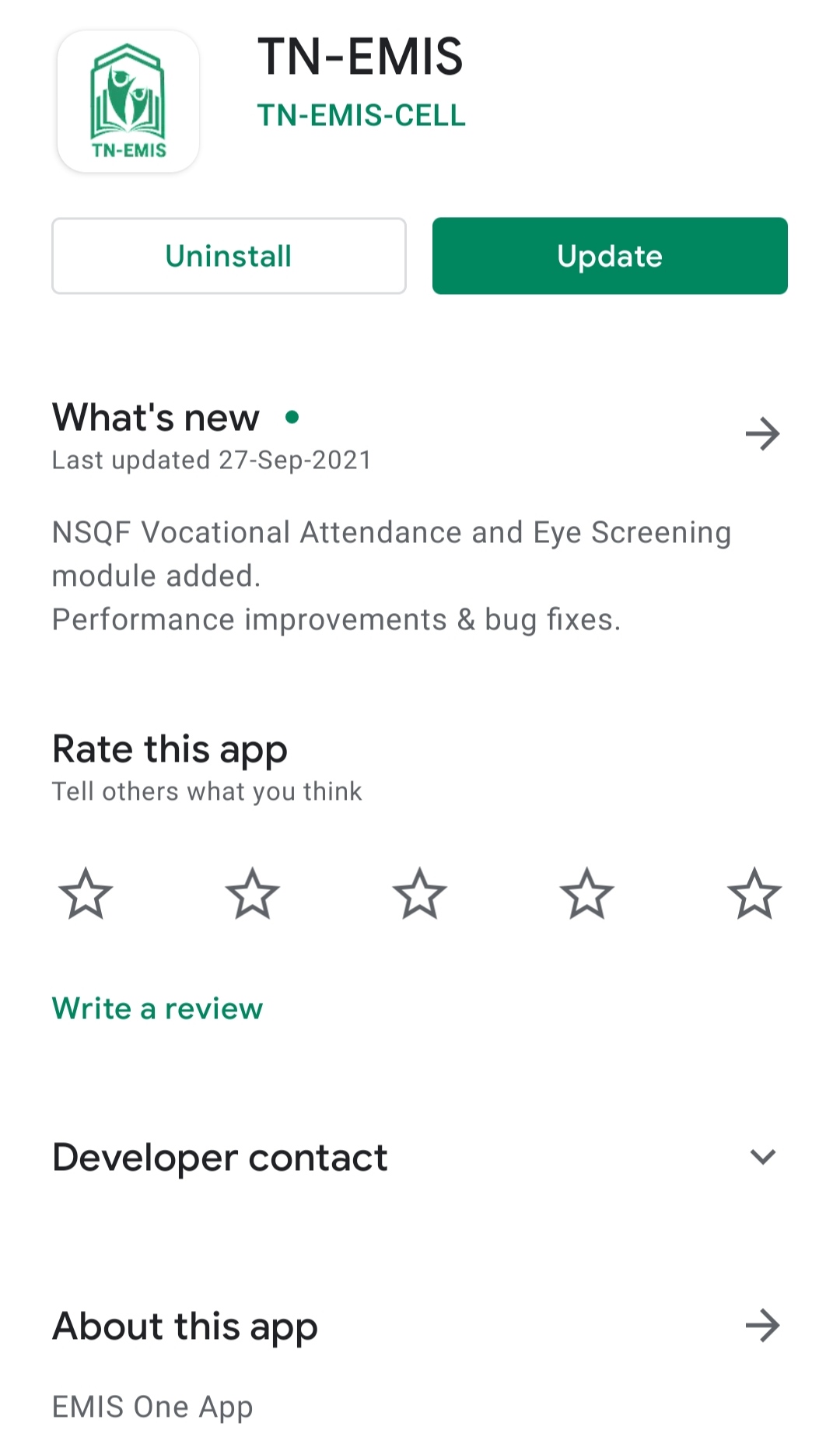Select the first rating star
Viewport: 840px width, 1430px height.
coord(86,895)
